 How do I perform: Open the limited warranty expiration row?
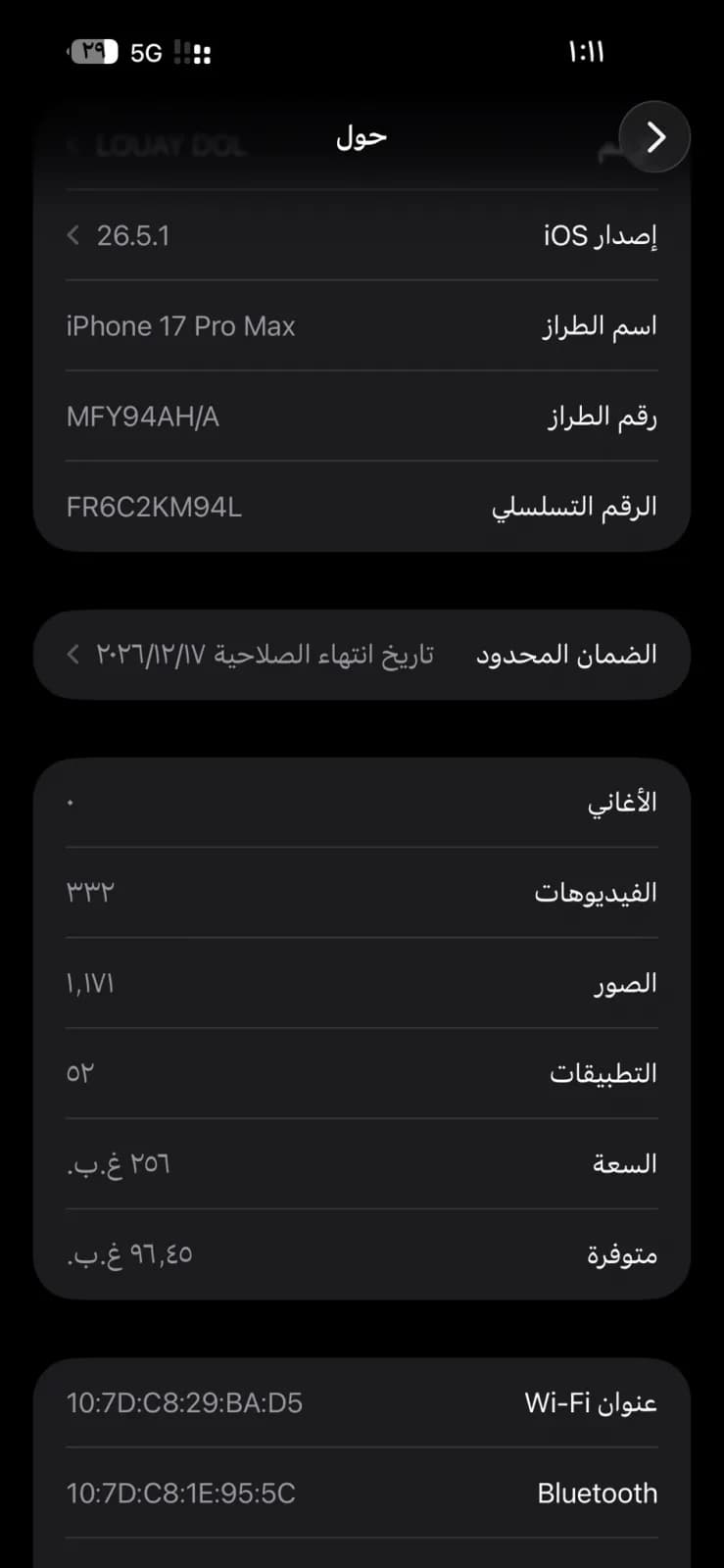(362, 655)
